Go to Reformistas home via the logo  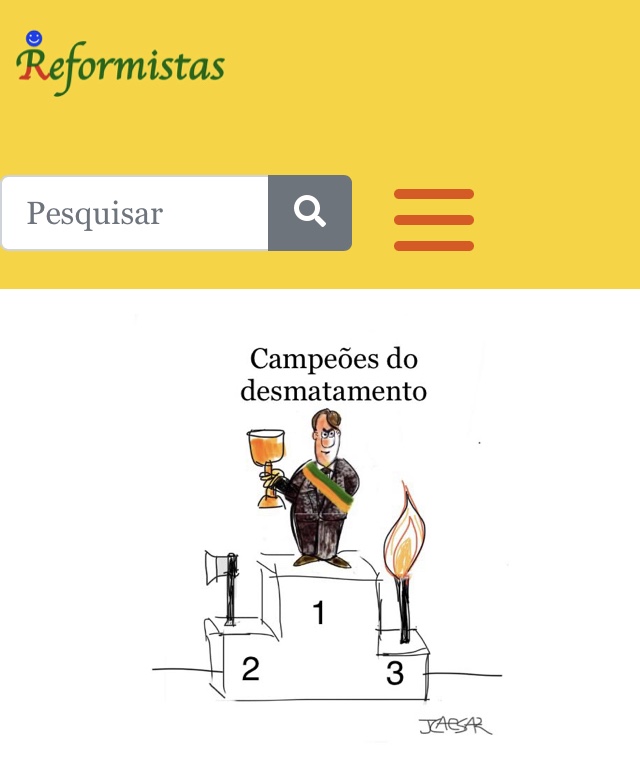tap(120, 64)
